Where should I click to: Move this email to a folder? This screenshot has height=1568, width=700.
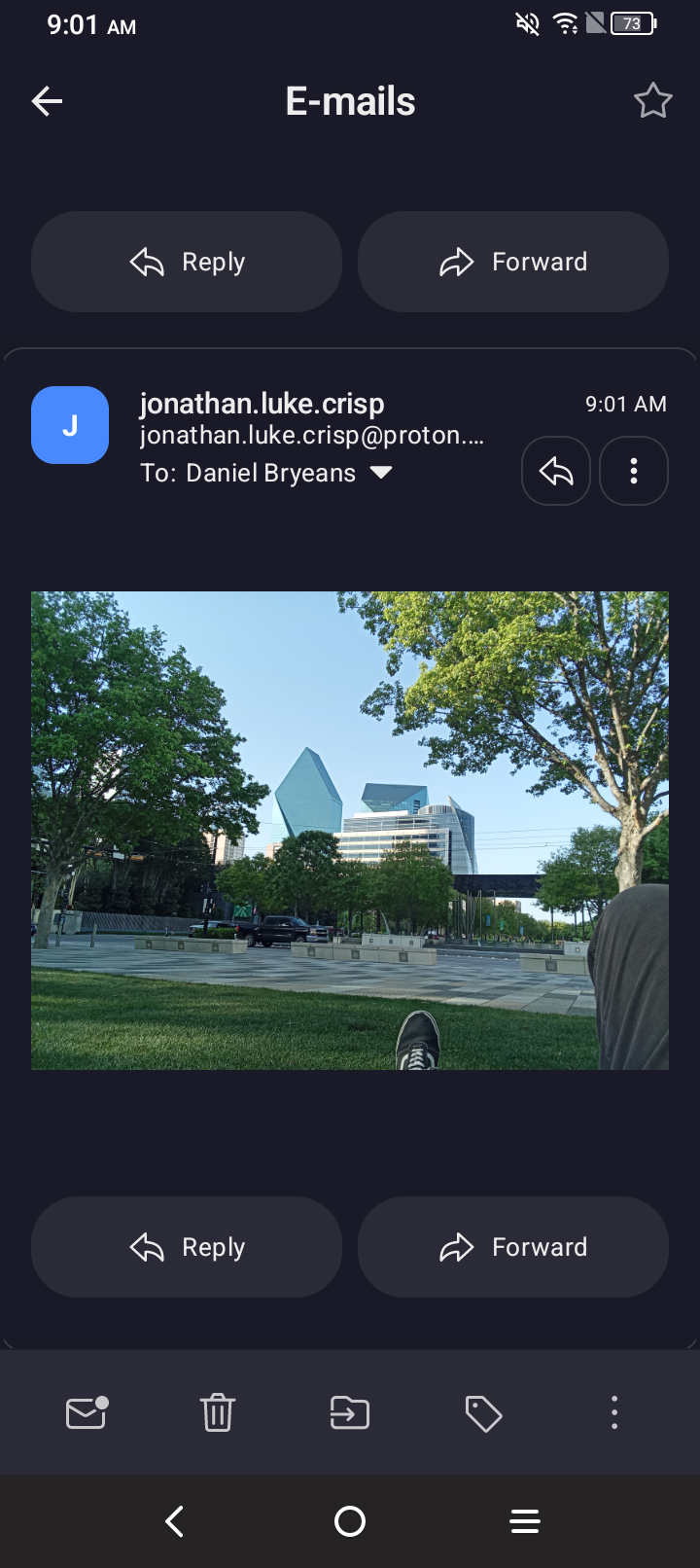pyautogui.click(x=350, y=1412)
